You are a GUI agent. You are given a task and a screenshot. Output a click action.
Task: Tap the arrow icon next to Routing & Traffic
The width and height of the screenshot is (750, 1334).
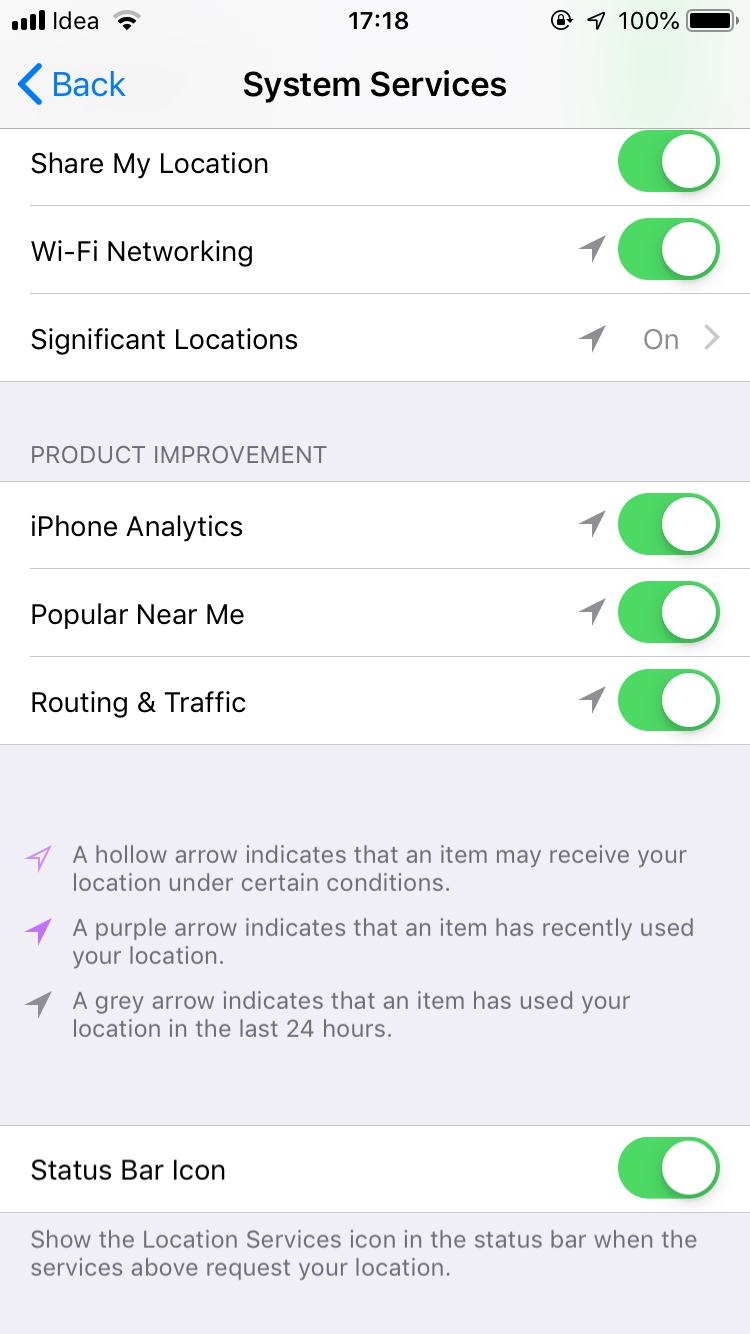coord(591,701)
